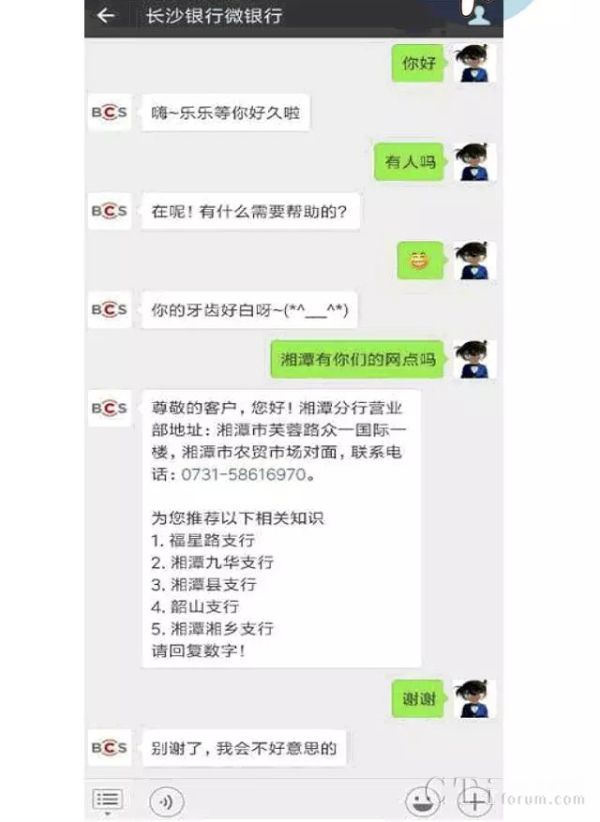Viewport: 600px width, 822px height.
Task: Go back from the 长沙银行微银行 chat
Action: (106, 16)
